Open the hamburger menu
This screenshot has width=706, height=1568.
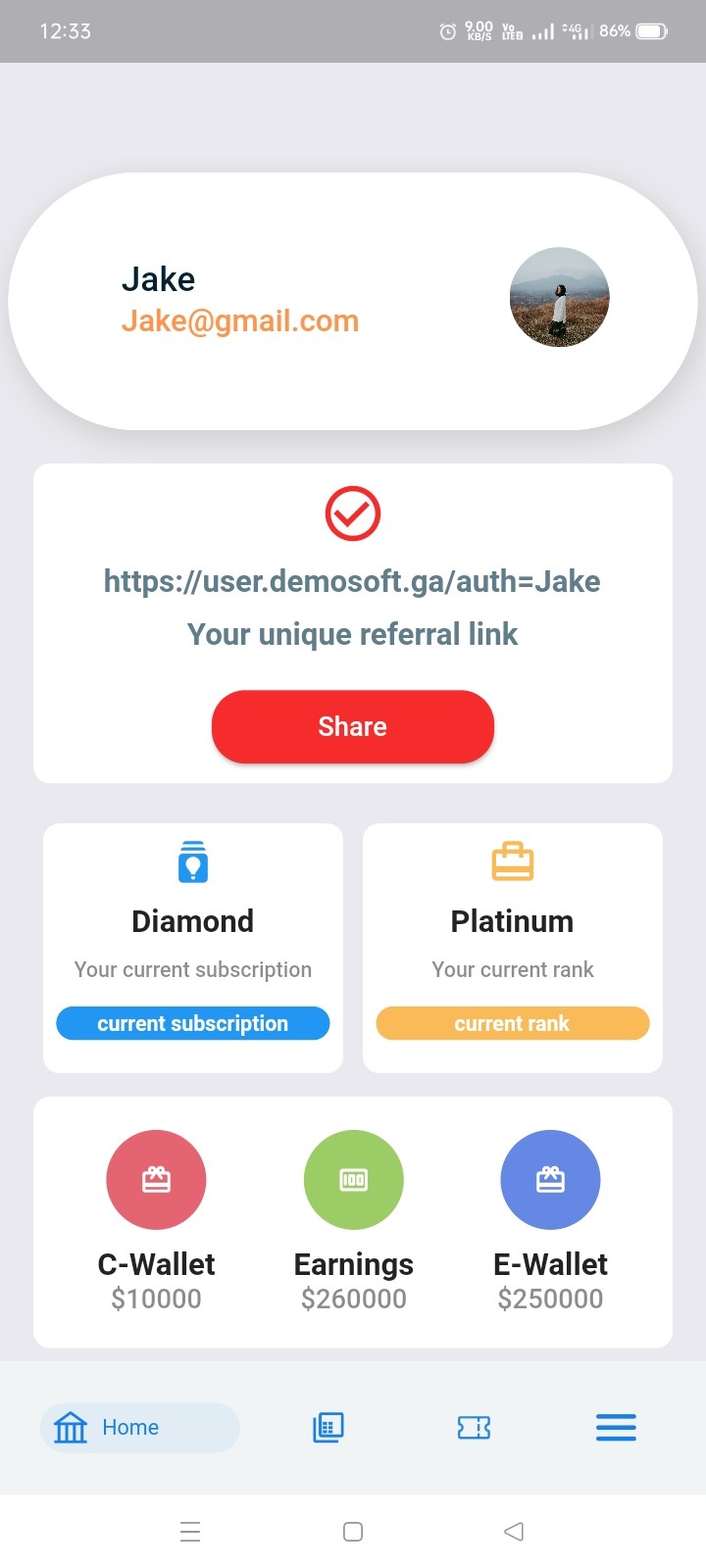[616, 1427]
